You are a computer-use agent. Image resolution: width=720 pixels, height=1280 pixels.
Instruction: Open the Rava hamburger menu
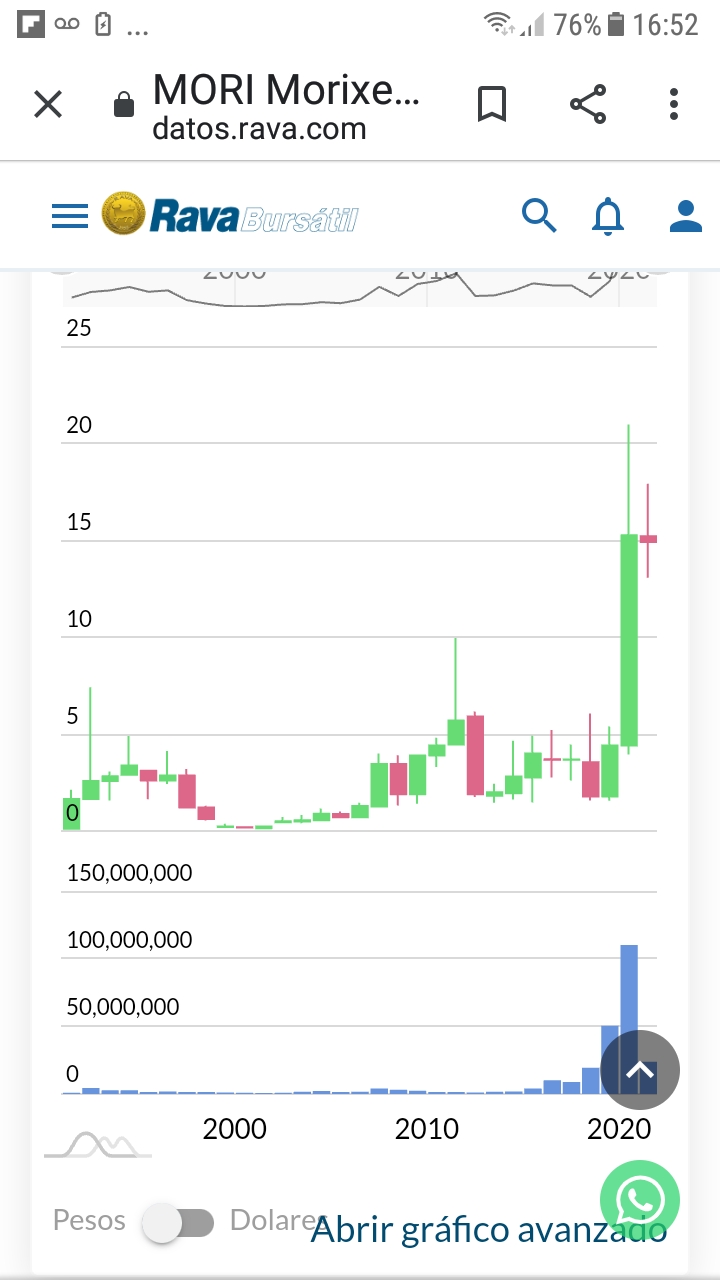click(70, 216)
